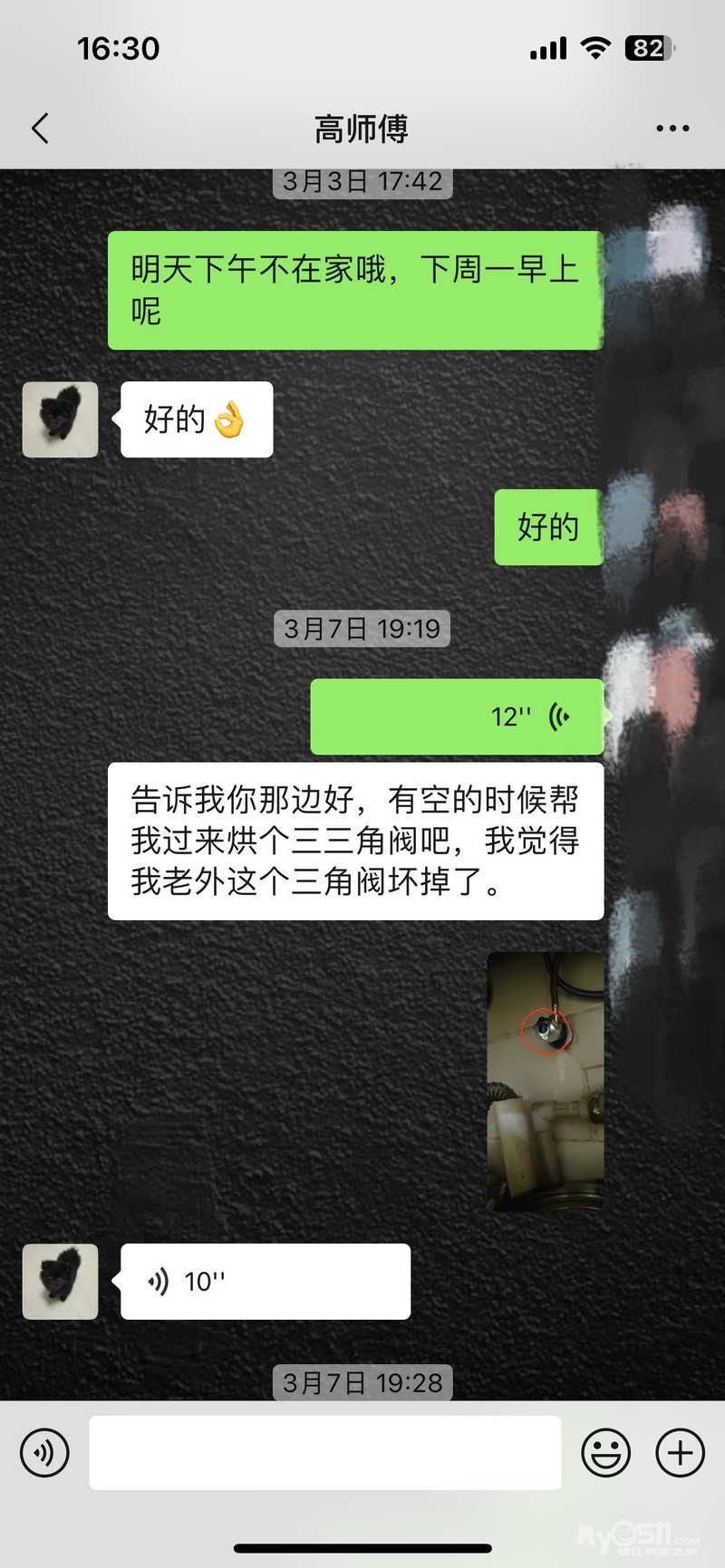Open the plus attachments menu
This screenshot has width=725, height=1568.
680,1453
